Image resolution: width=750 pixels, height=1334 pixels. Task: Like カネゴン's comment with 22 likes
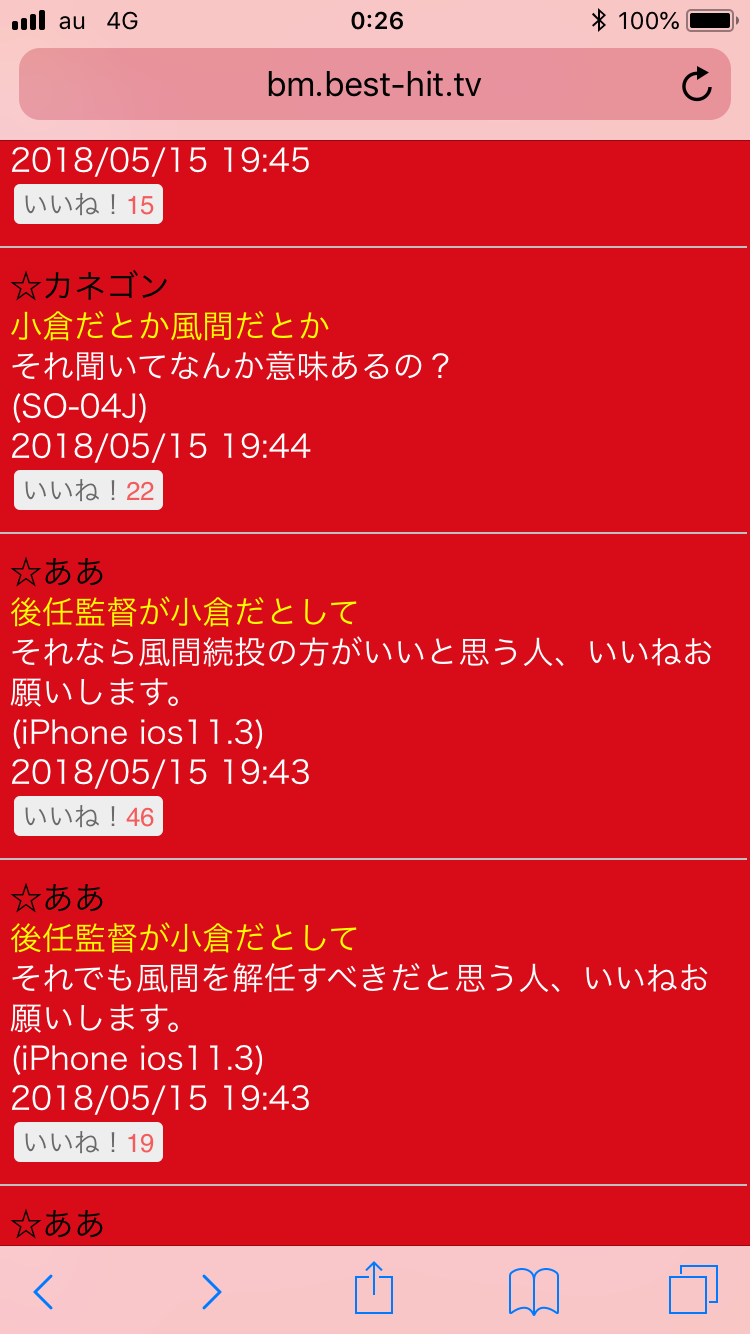tap(88, 491)
